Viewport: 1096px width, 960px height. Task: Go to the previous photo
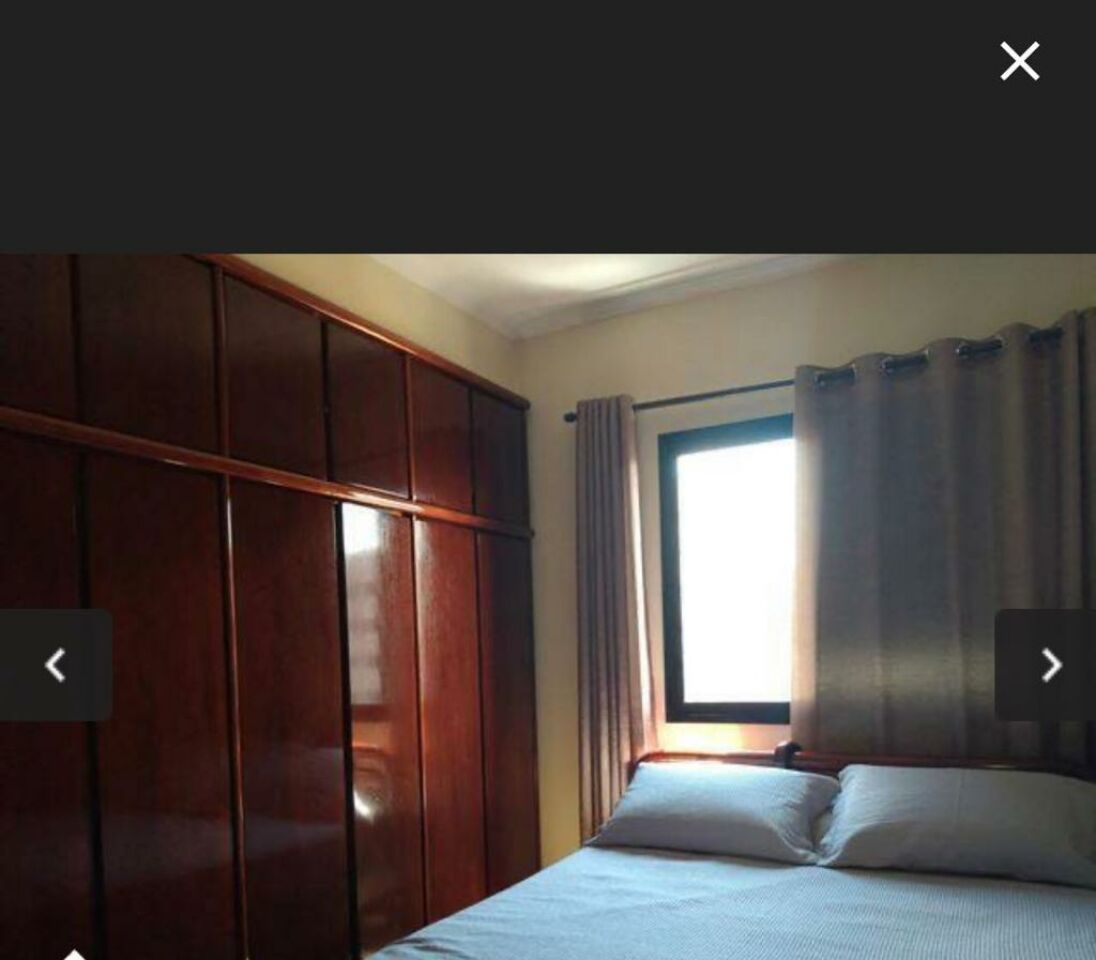click(55, 665)
